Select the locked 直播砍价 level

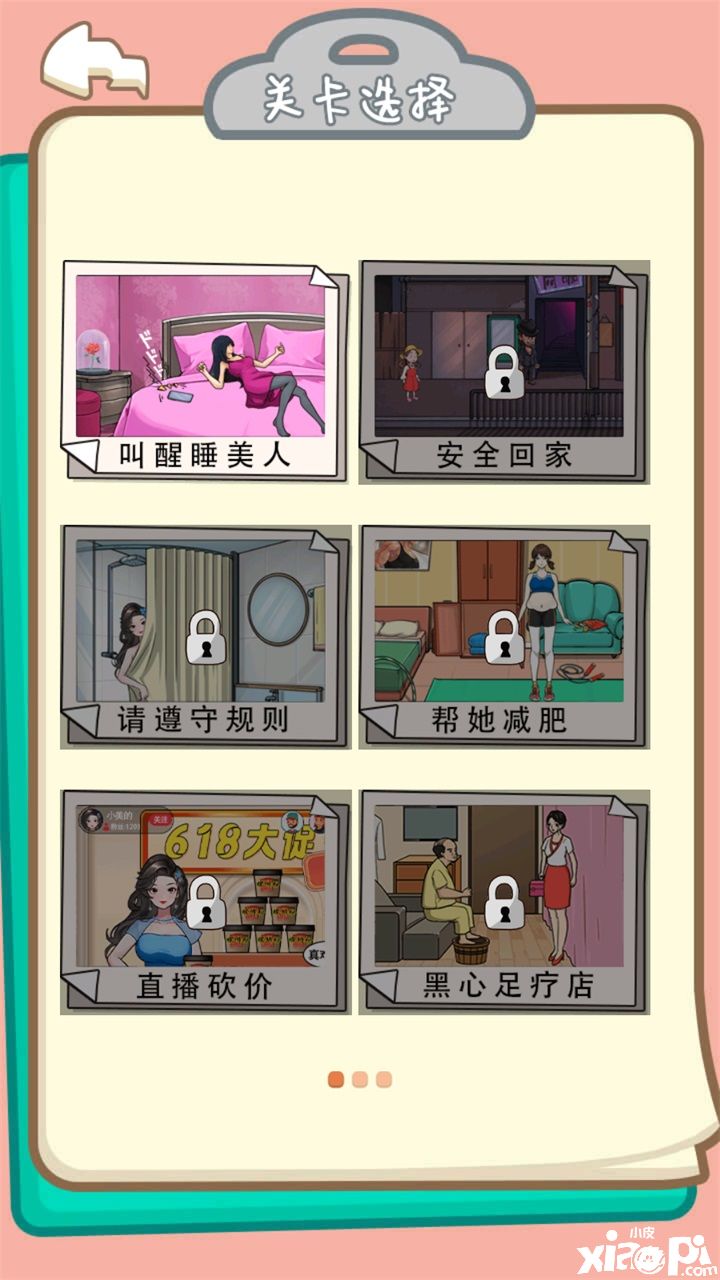pyautogui.click(x=205, y=902)
